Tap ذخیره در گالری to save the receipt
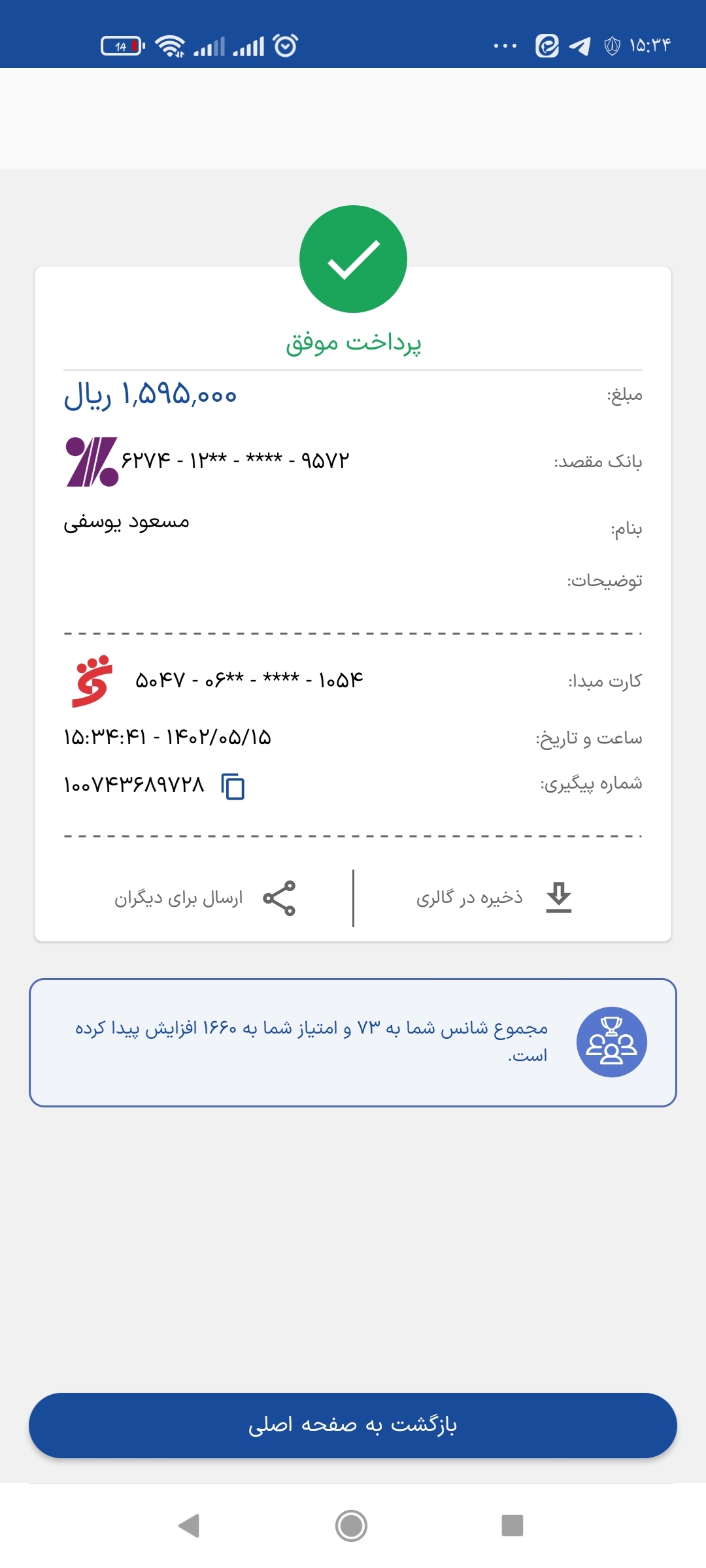Image resolution: width=706 pixels, height=1568 pixels. coord(494,898)
